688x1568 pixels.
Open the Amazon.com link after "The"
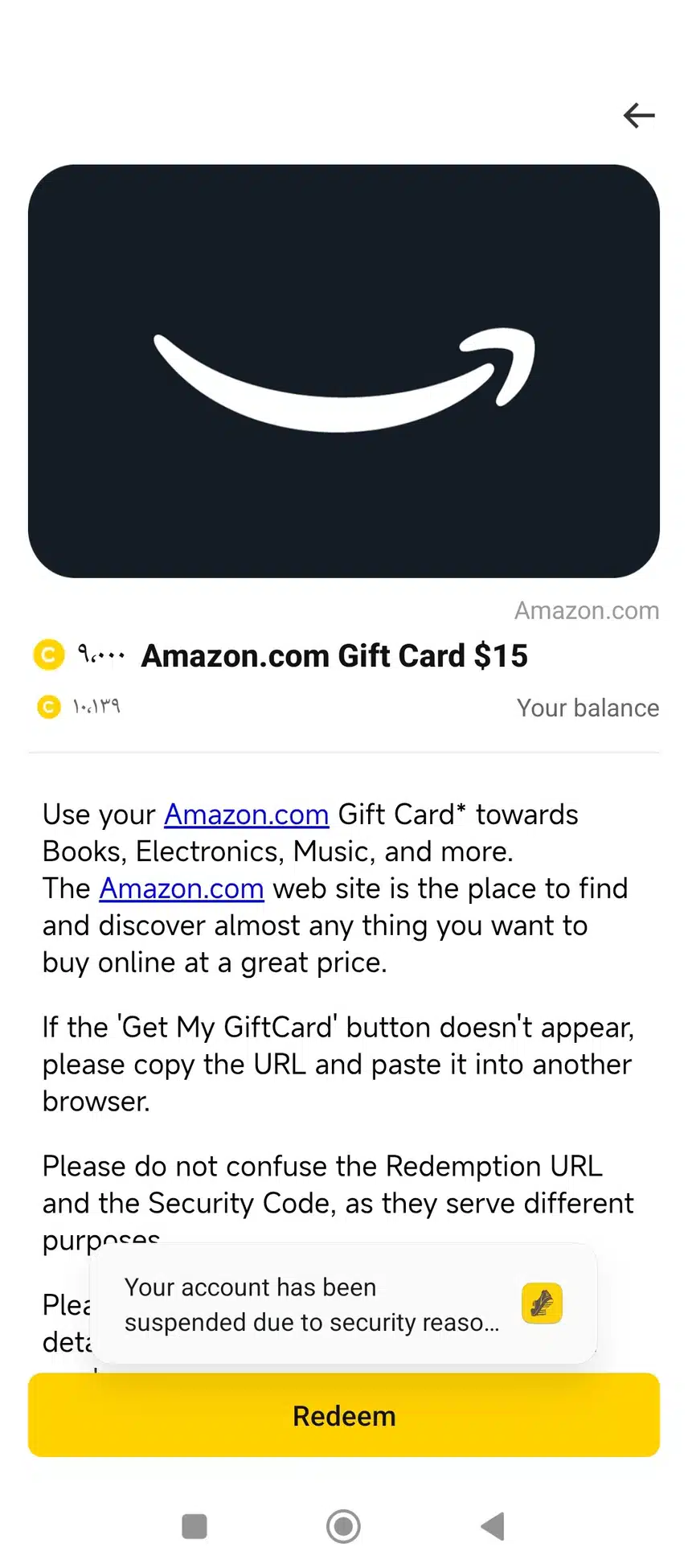[182, 889]
